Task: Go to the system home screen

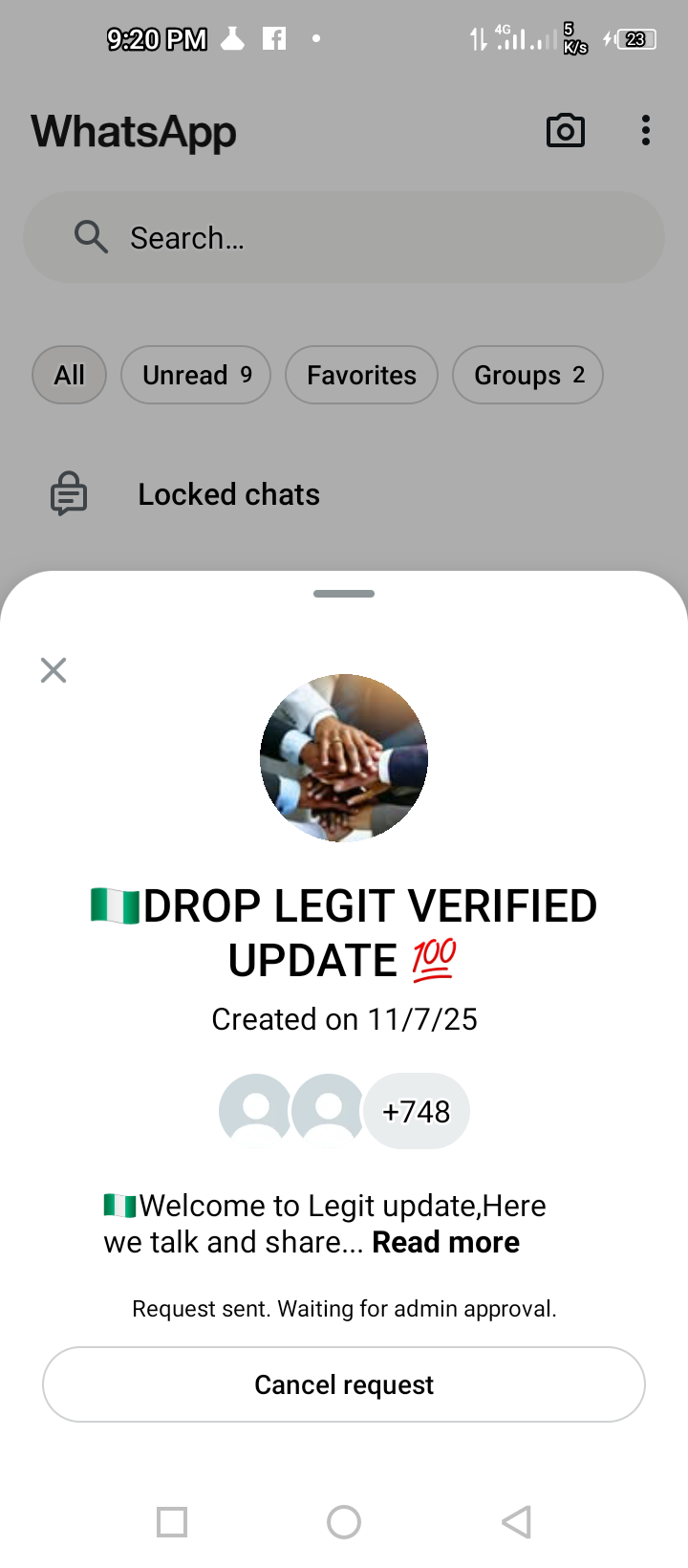Action: click(x=344, y=1521)
